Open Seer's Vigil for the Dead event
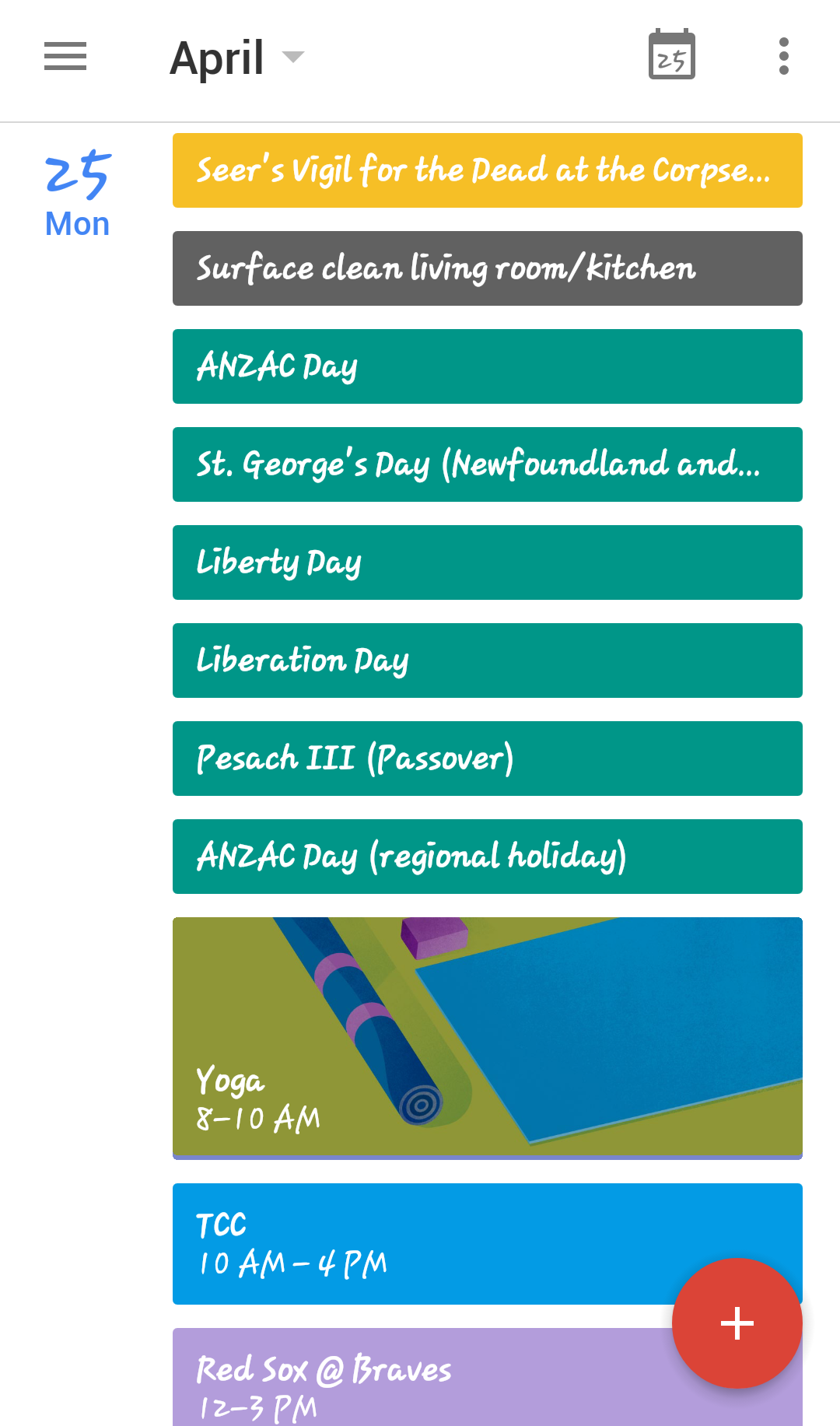This screenshot has width=840, height=1426. 487,170
